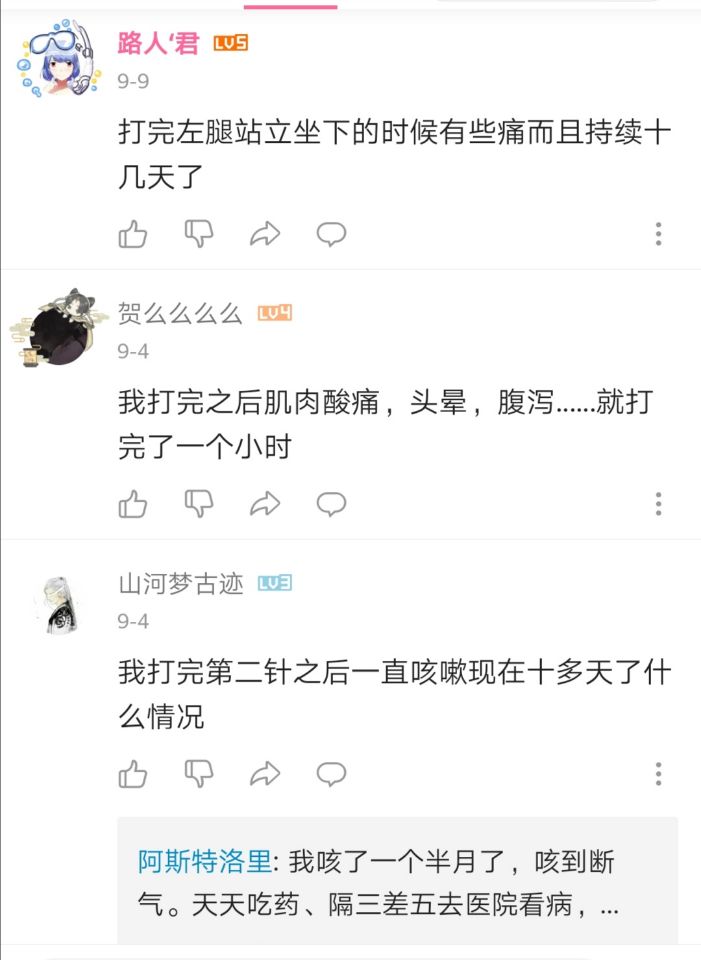This screenshot has height=960, width=701.
Task: Like 山河梦古迹's comment
Action: coord(133,773)
